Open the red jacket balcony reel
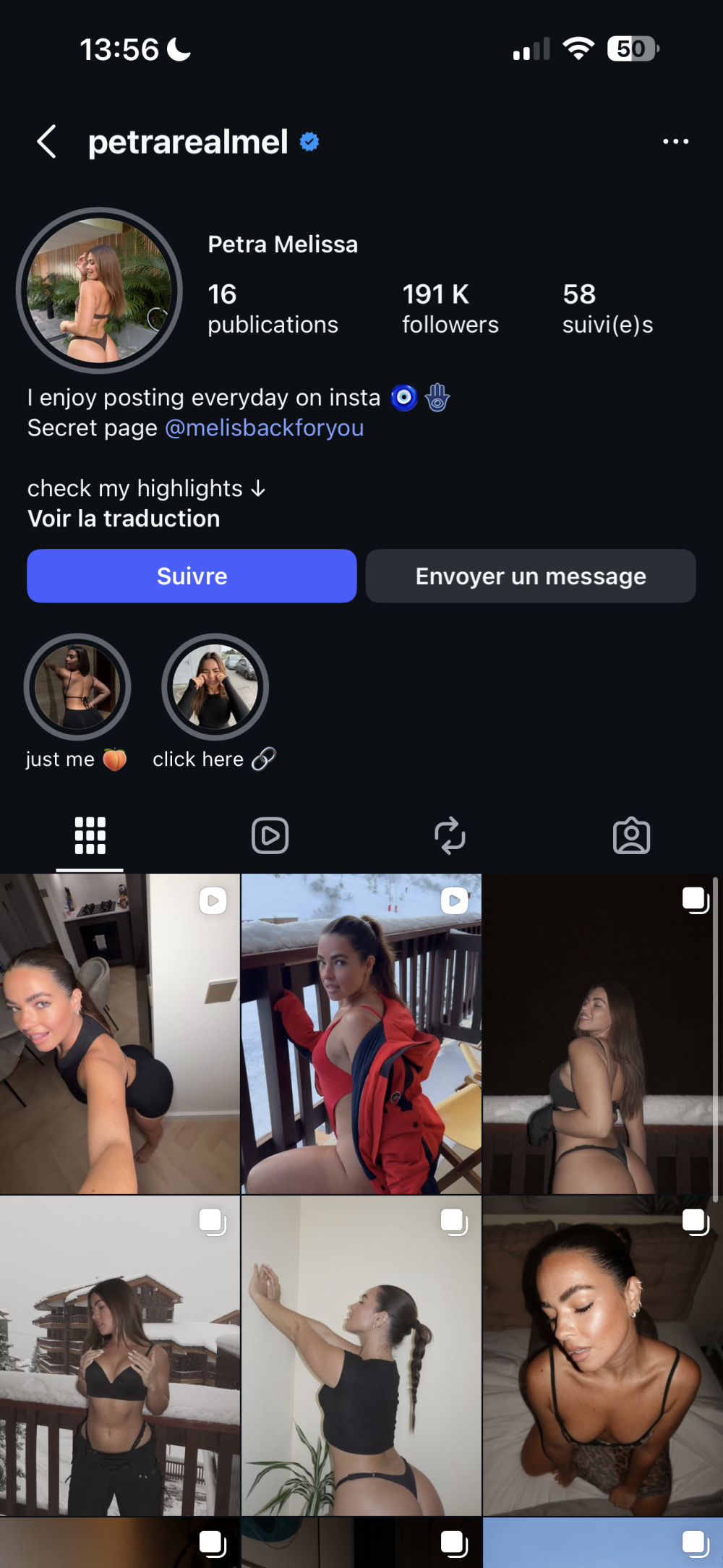The width and height of the screenshot is (723, 1568). pyautogui.click(x=361, y=1034)
